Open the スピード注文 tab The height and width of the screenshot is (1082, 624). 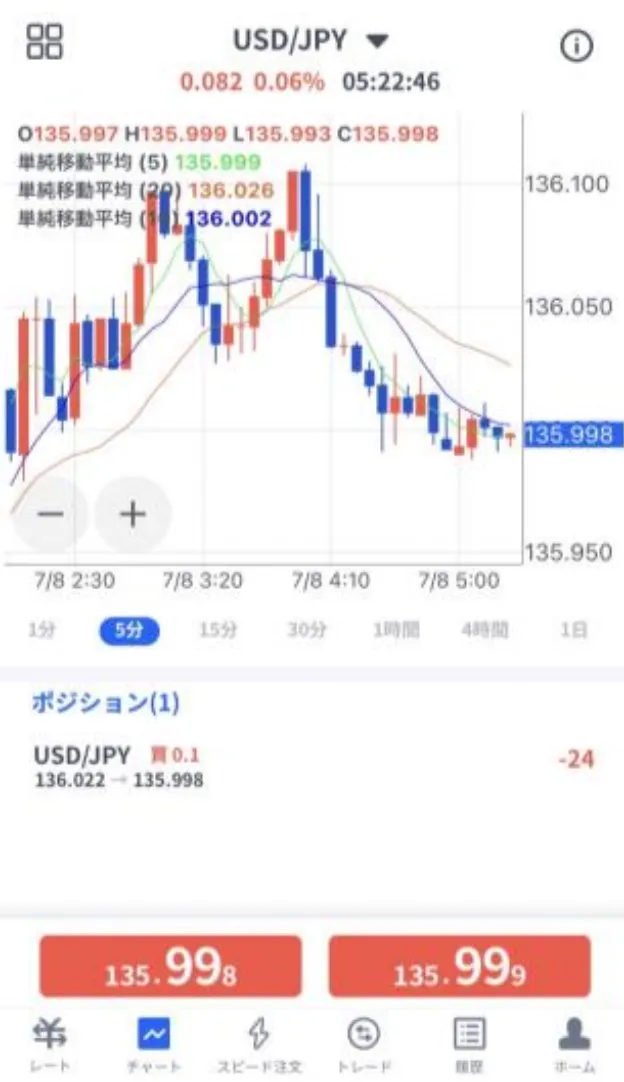click(259, 1044)
